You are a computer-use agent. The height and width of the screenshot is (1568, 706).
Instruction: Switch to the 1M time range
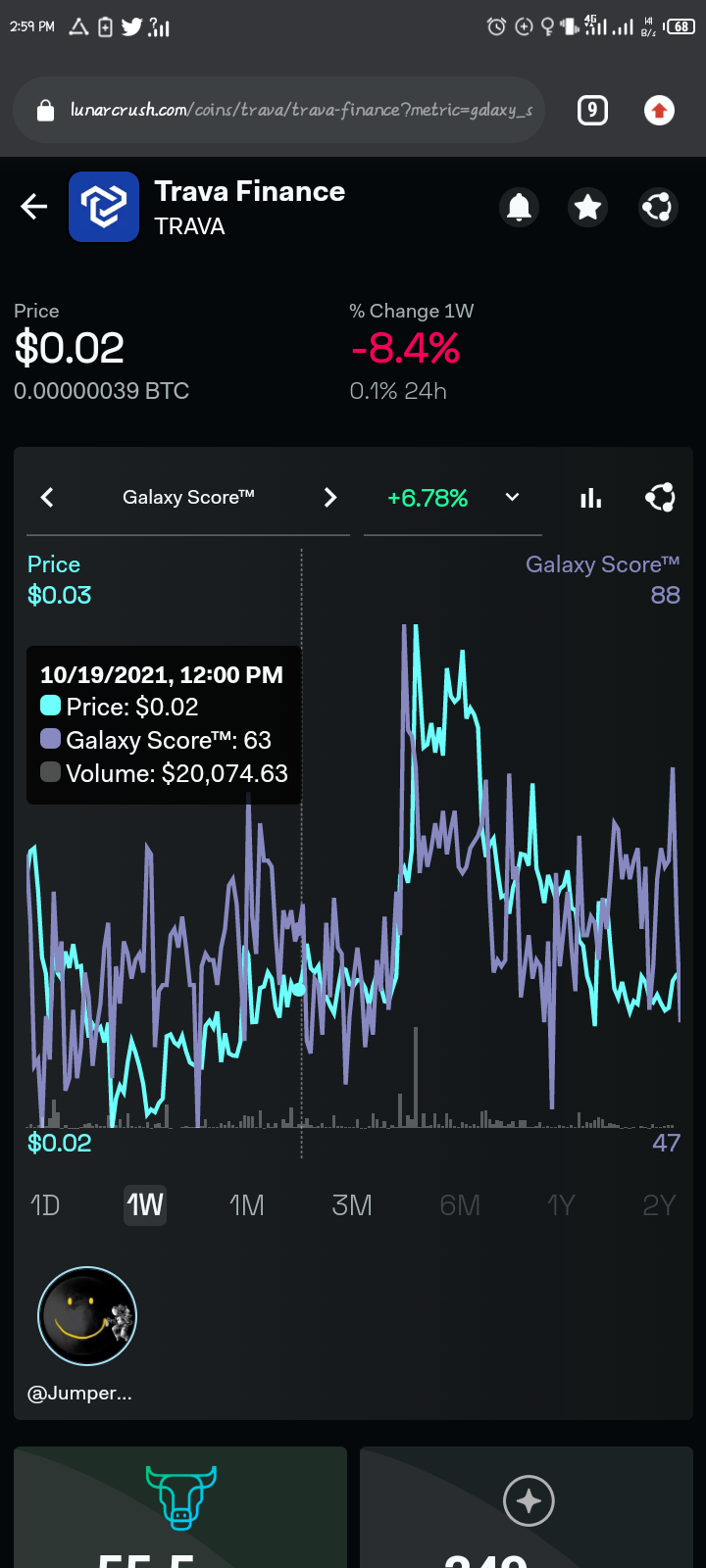[x=246, y=1204]
